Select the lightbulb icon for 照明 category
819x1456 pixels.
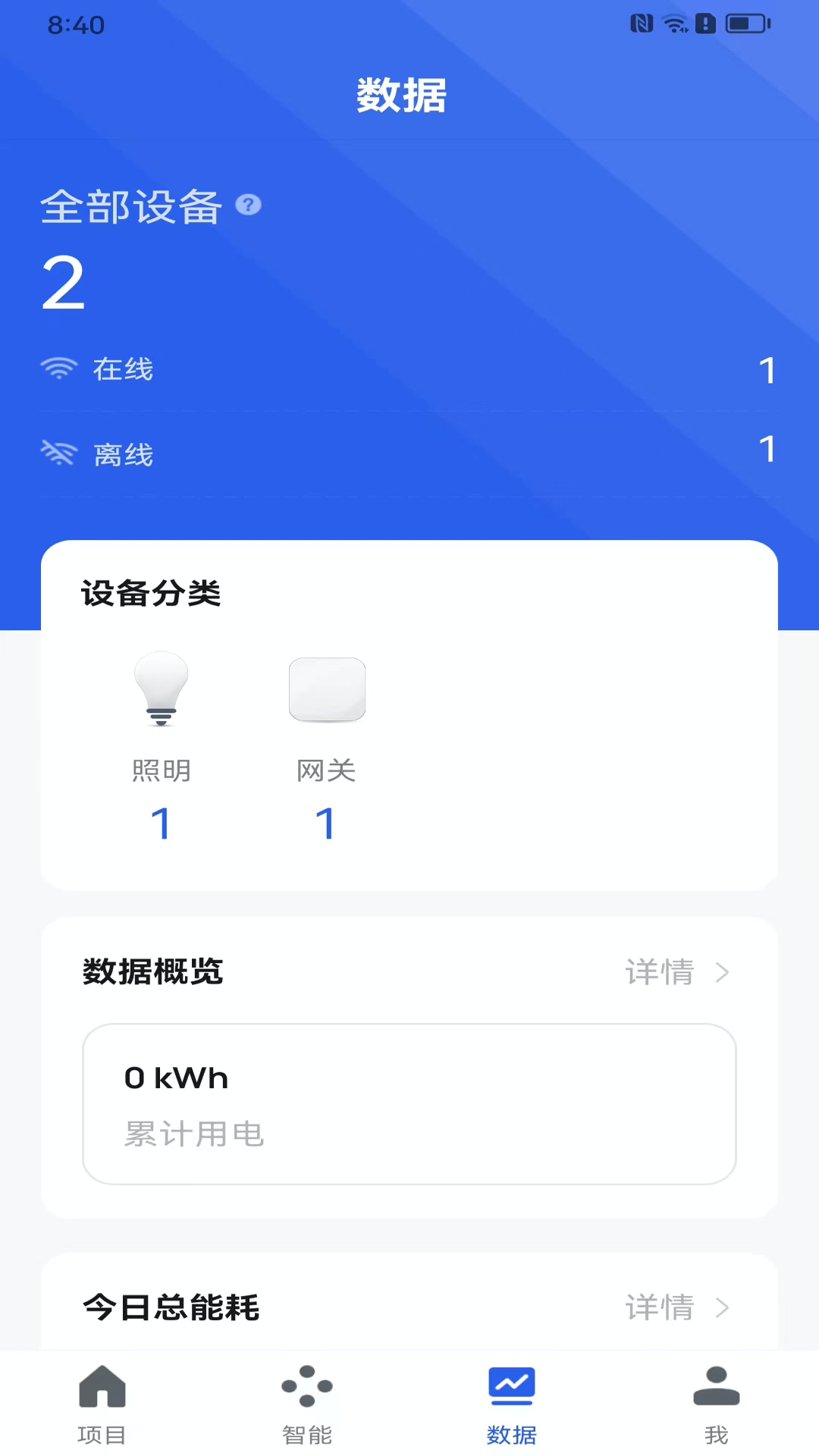click(x=161, y=690)
